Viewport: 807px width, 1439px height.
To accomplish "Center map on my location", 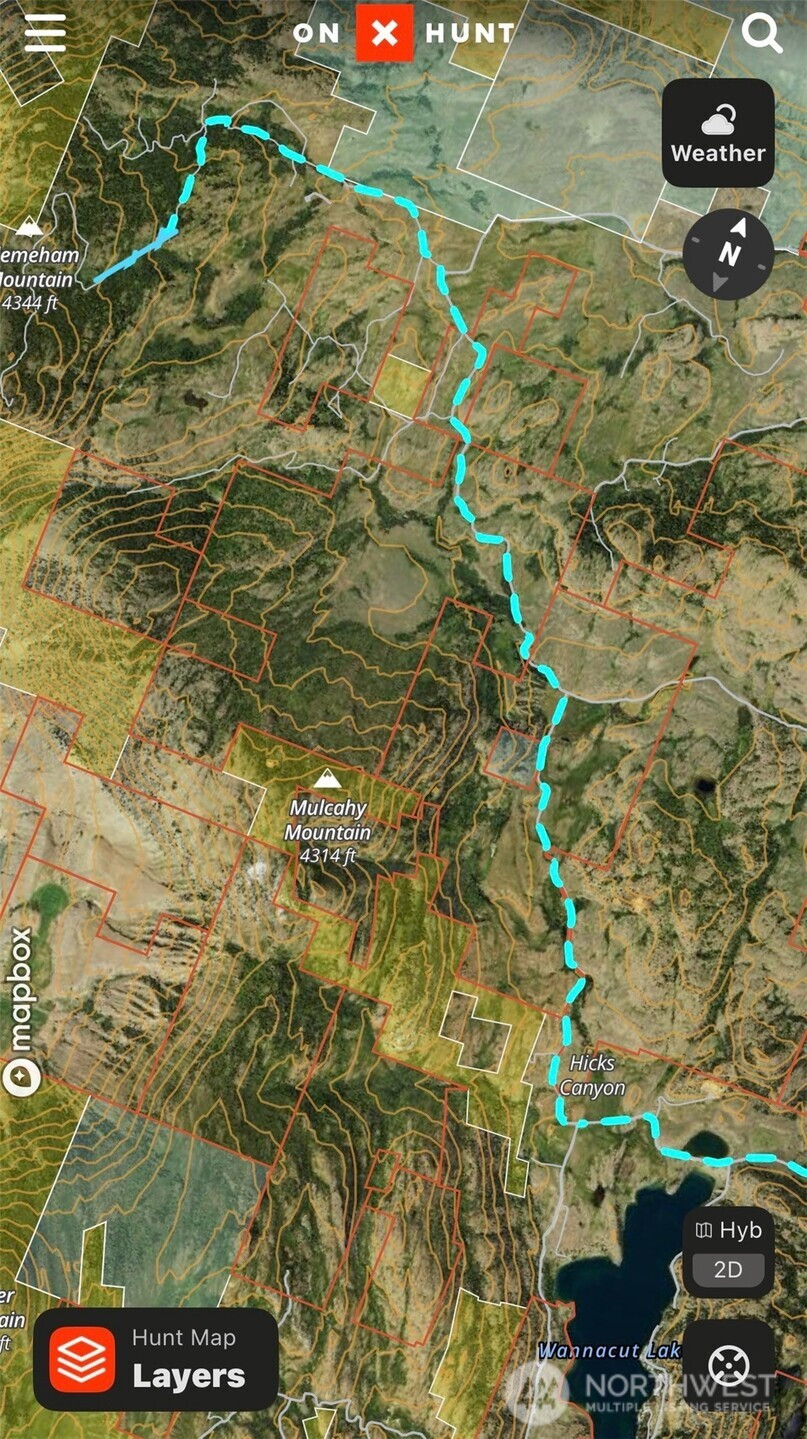I will tap(728, 1365).
